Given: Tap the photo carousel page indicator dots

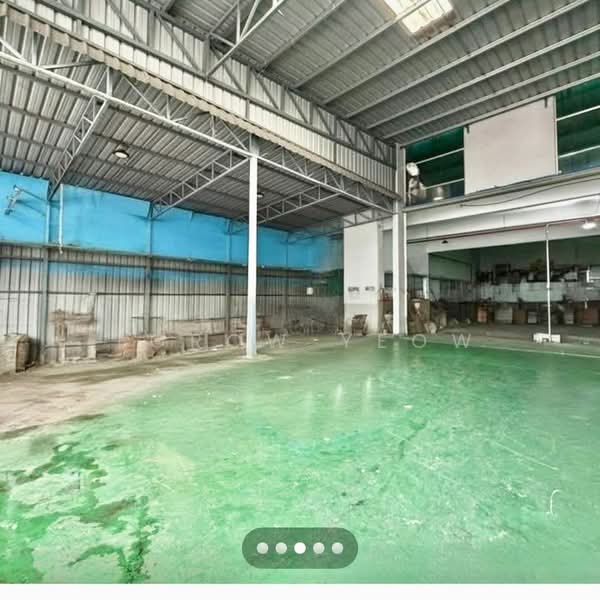Looking at the screenshot, I should point(300,548).
